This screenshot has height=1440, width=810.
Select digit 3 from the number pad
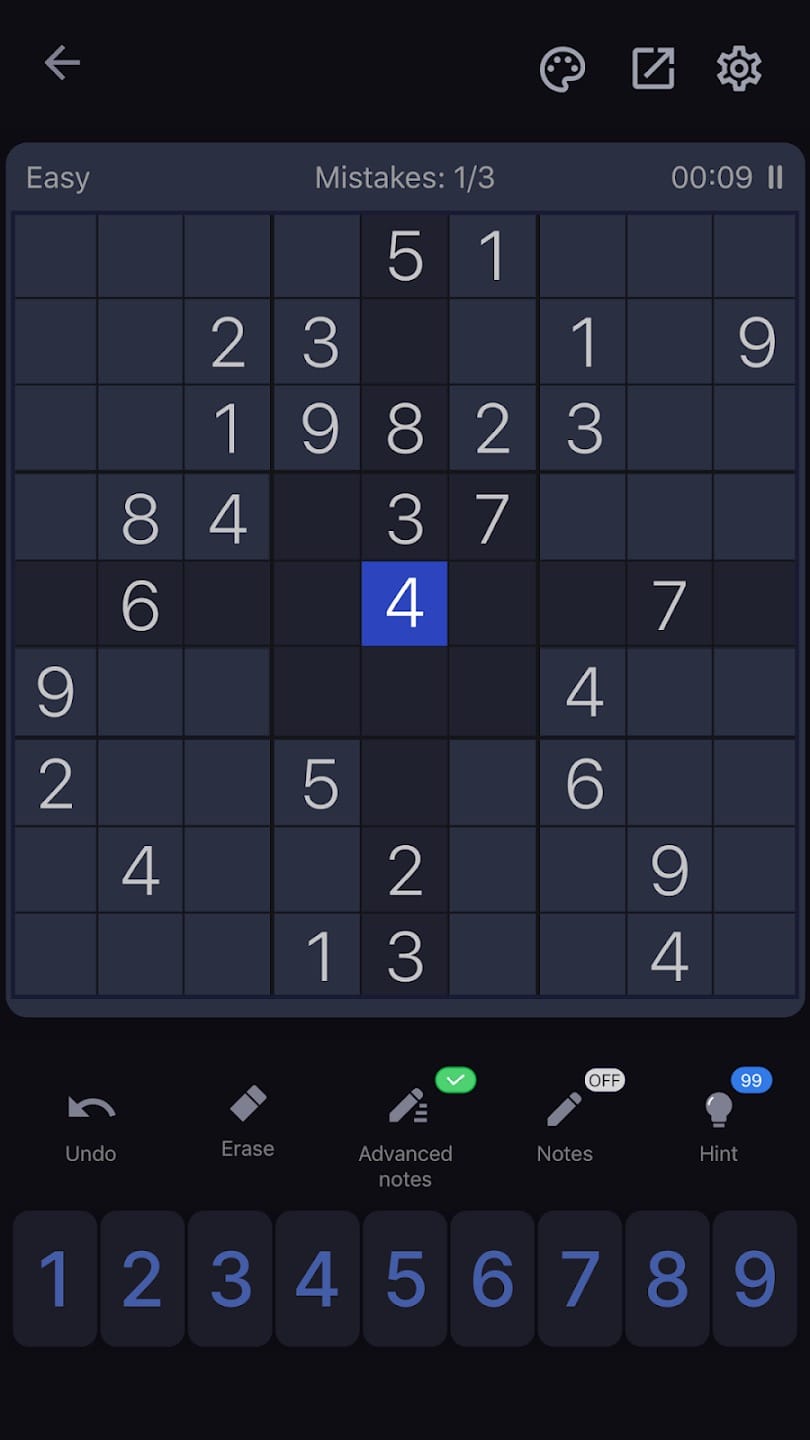[229, 1280]
